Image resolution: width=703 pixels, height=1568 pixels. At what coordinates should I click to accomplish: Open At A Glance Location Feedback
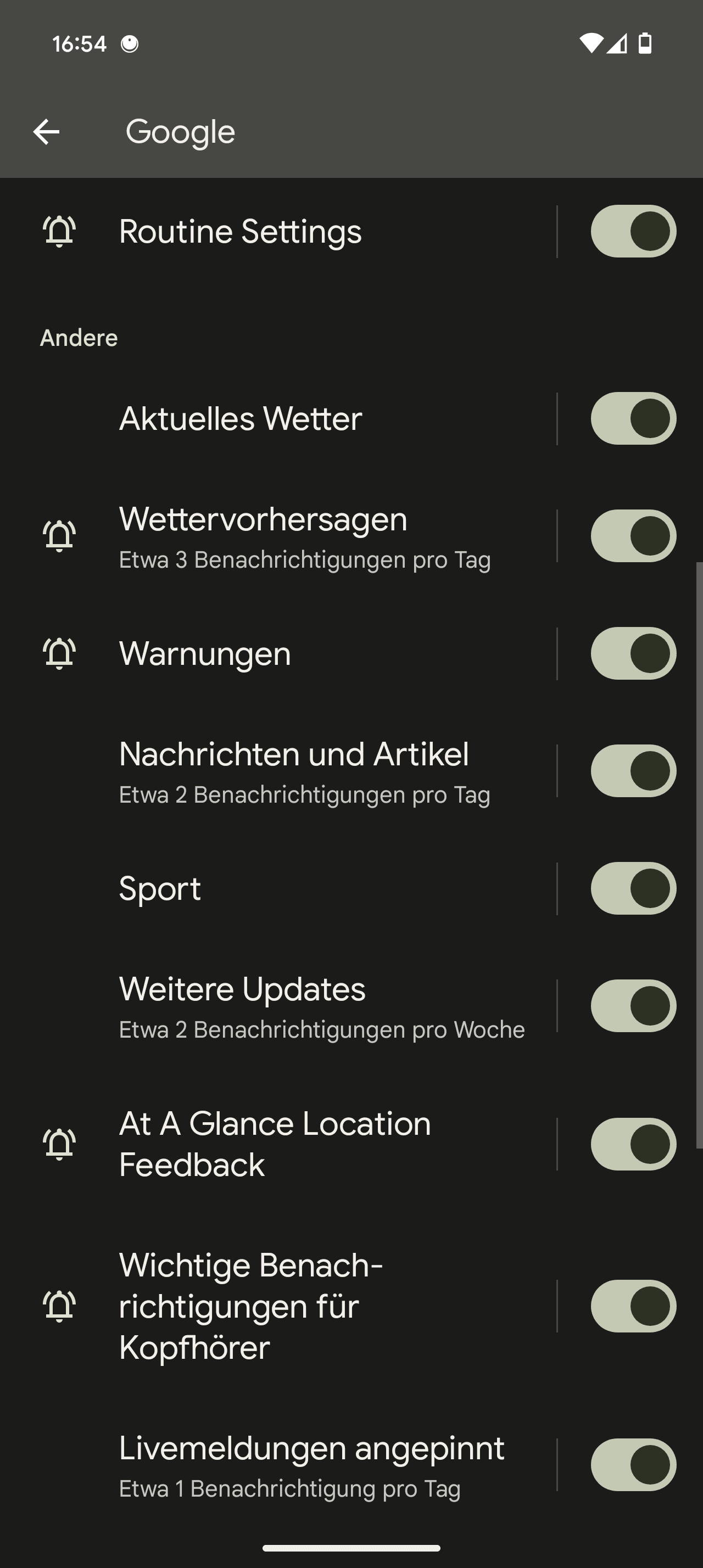click(x=275, y=1144)
